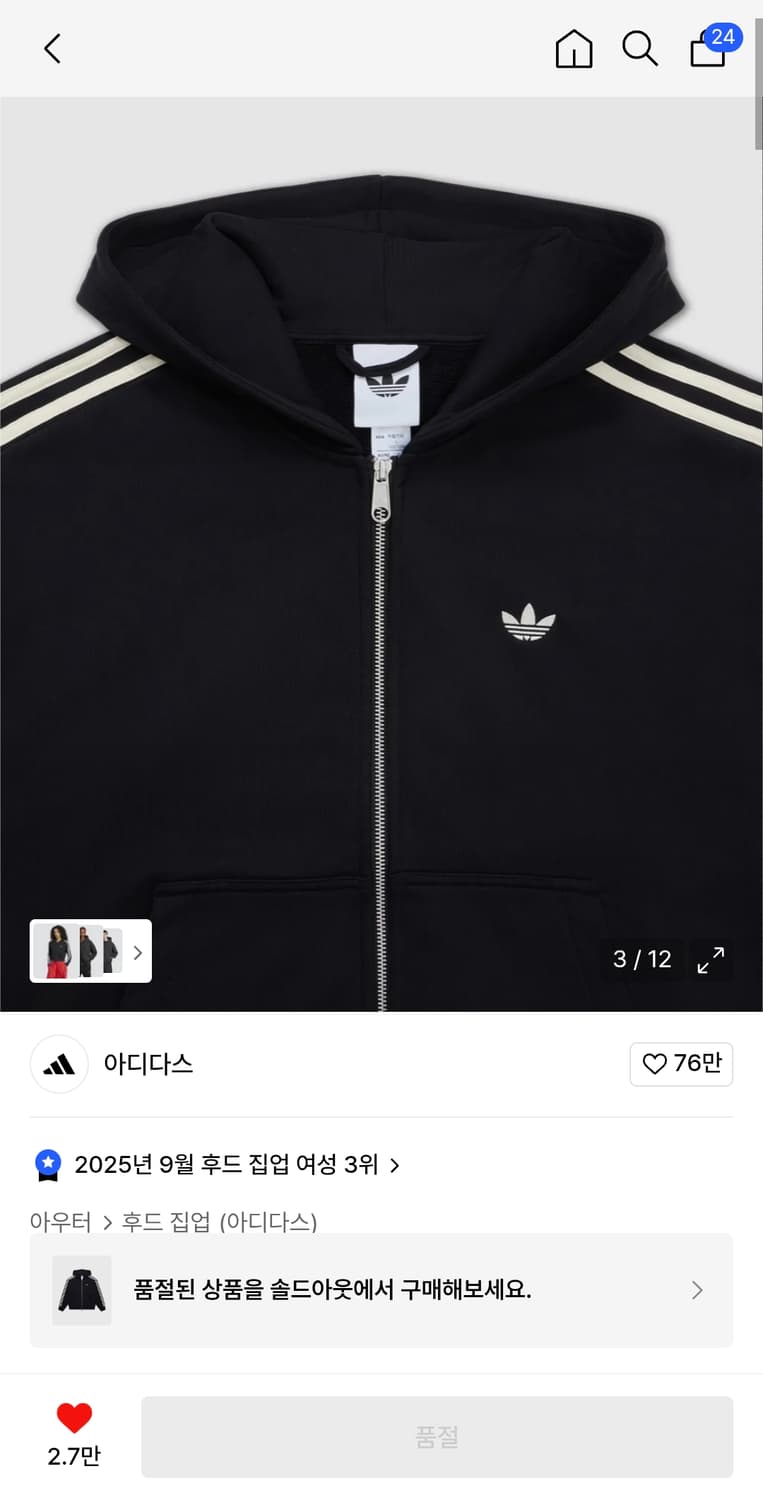Select the adidas brand logo icon

tap(59, 1064)
